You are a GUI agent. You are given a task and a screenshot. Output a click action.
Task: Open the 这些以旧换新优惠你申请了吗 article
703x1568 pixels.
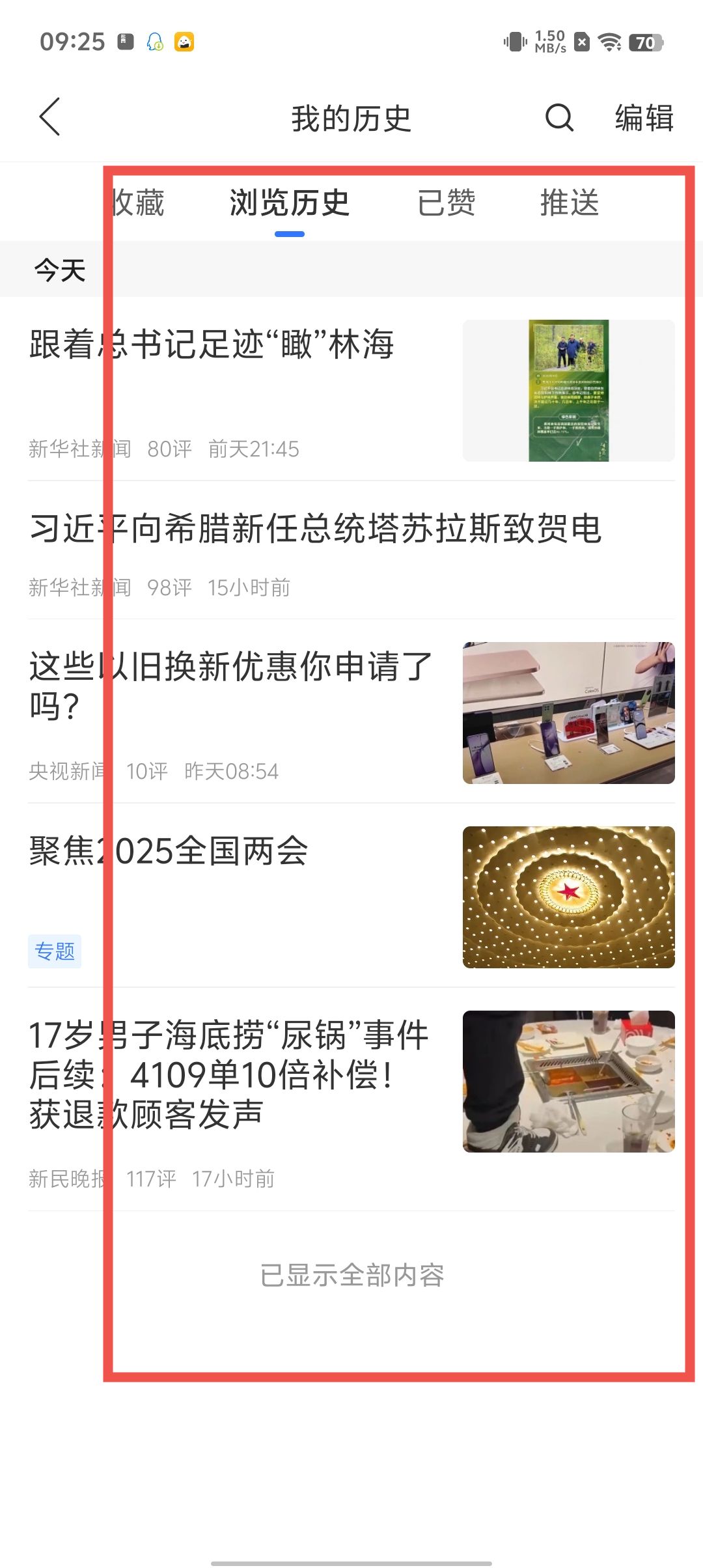click(231, 686)
